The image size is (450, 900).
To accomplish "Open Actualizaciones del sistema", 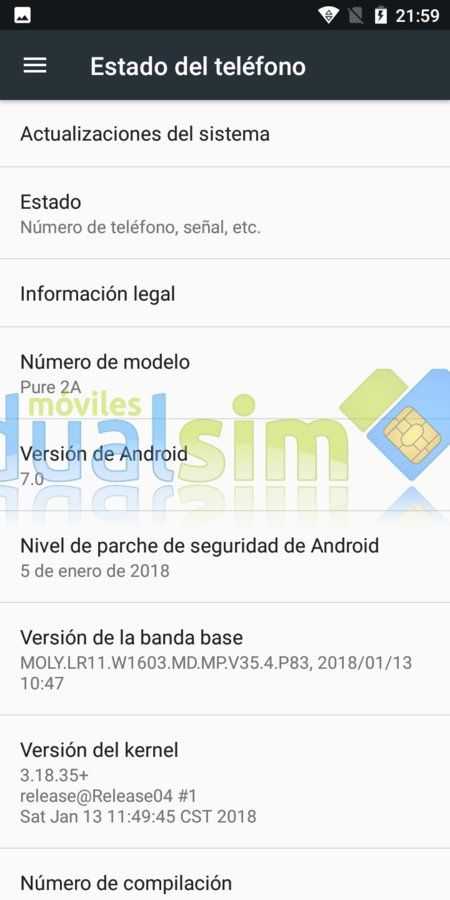I will pos(225,134).
